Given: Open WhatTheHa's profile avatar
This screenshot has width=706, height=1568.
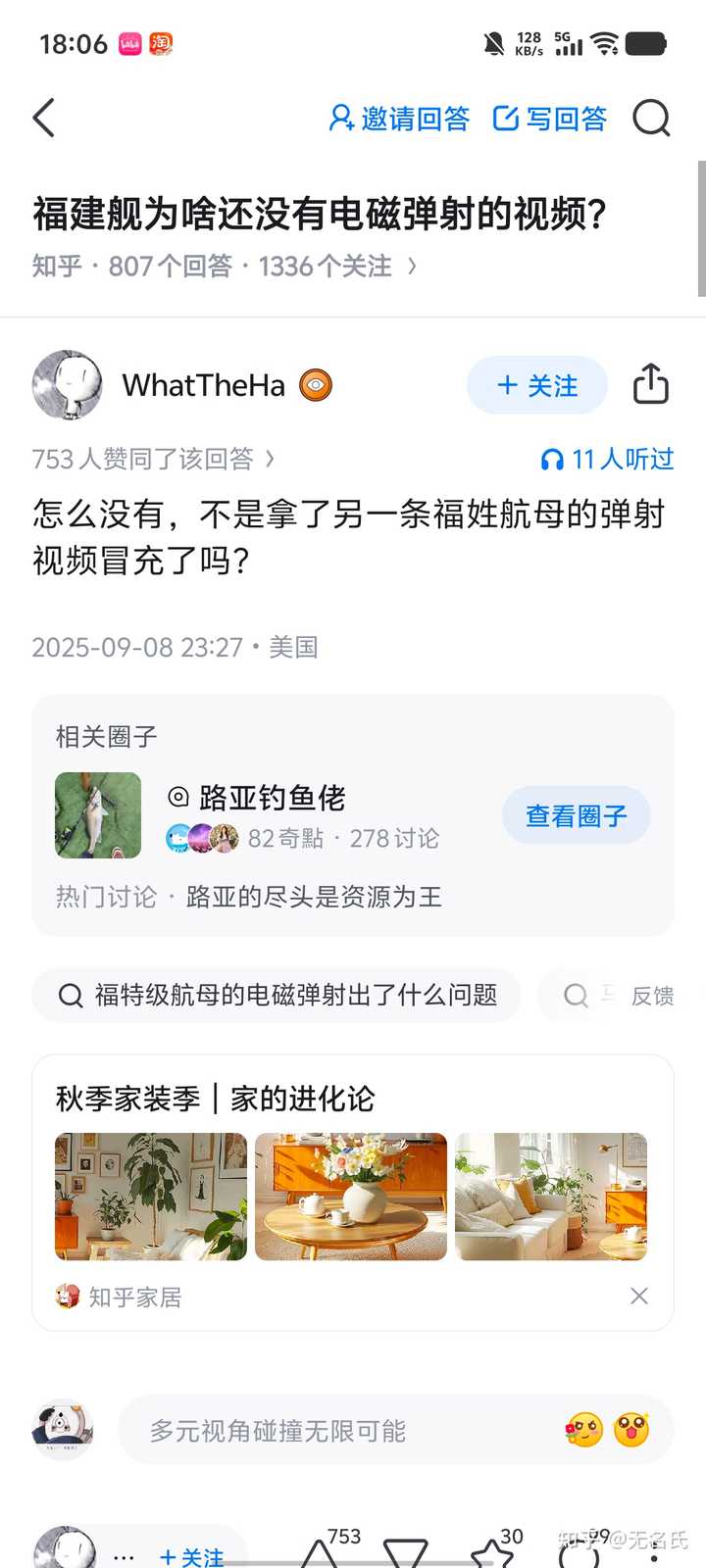Looking at the screenshot, I should click(68, 385).
